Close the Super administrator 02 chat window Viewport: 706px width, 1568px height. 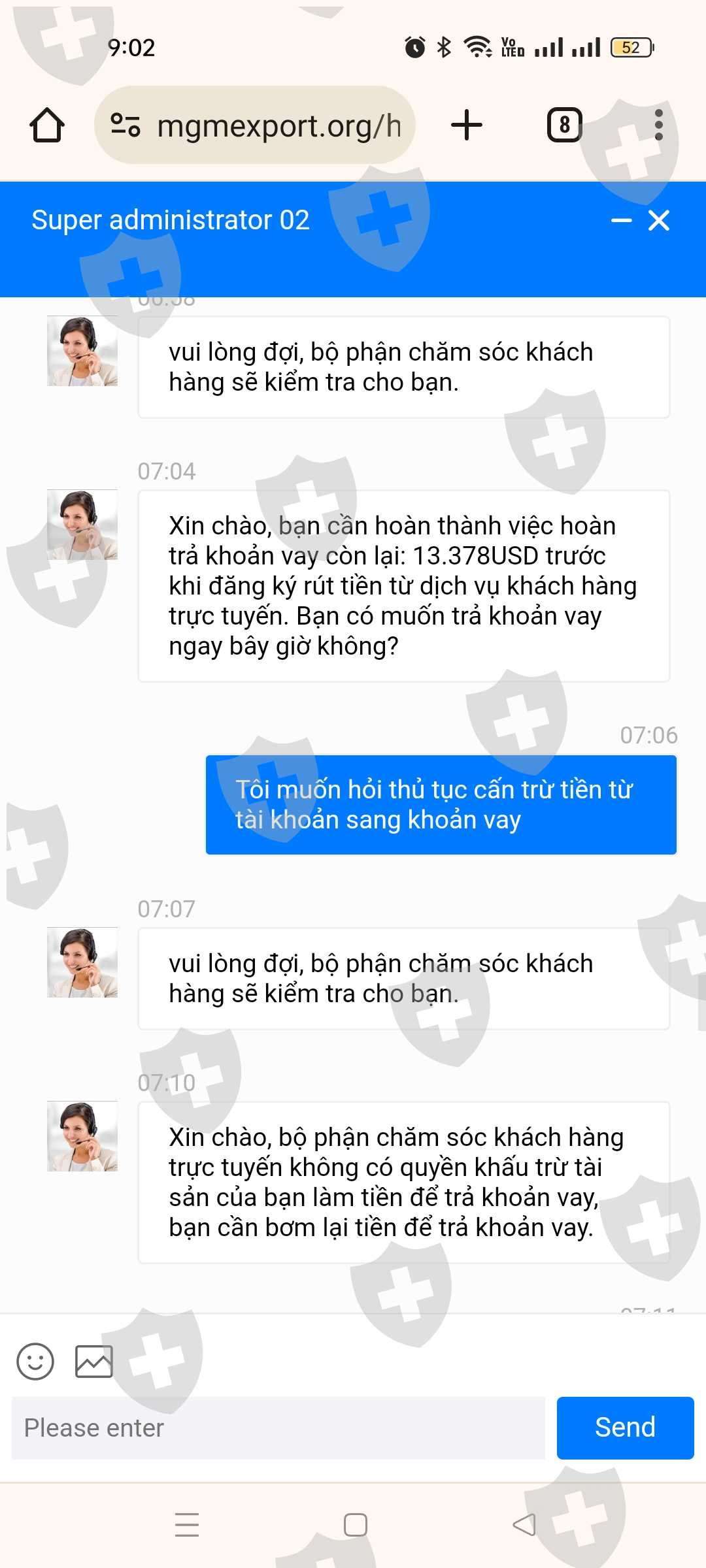coord(659,221)
